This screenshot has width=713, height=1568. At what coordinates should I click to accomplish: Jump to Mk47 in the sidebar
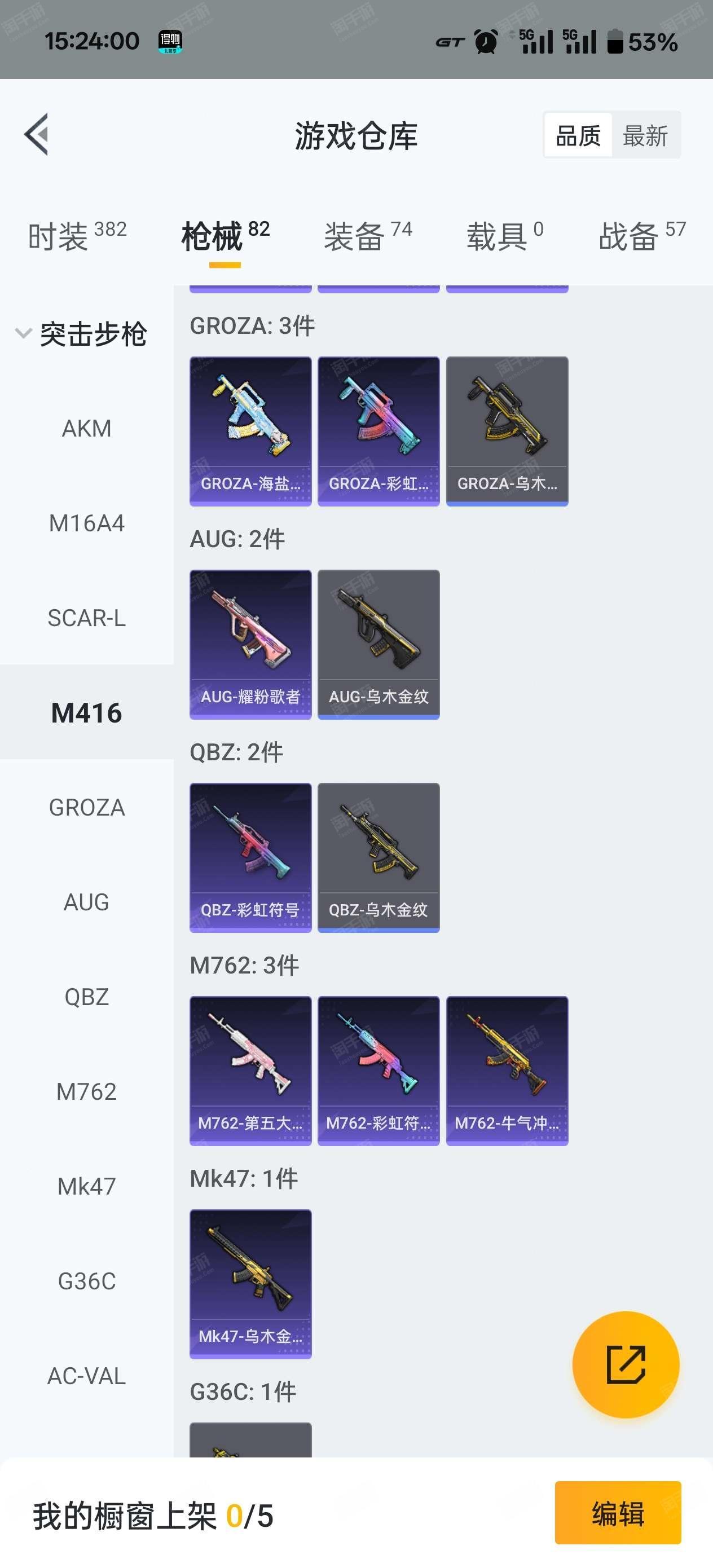86,1186
